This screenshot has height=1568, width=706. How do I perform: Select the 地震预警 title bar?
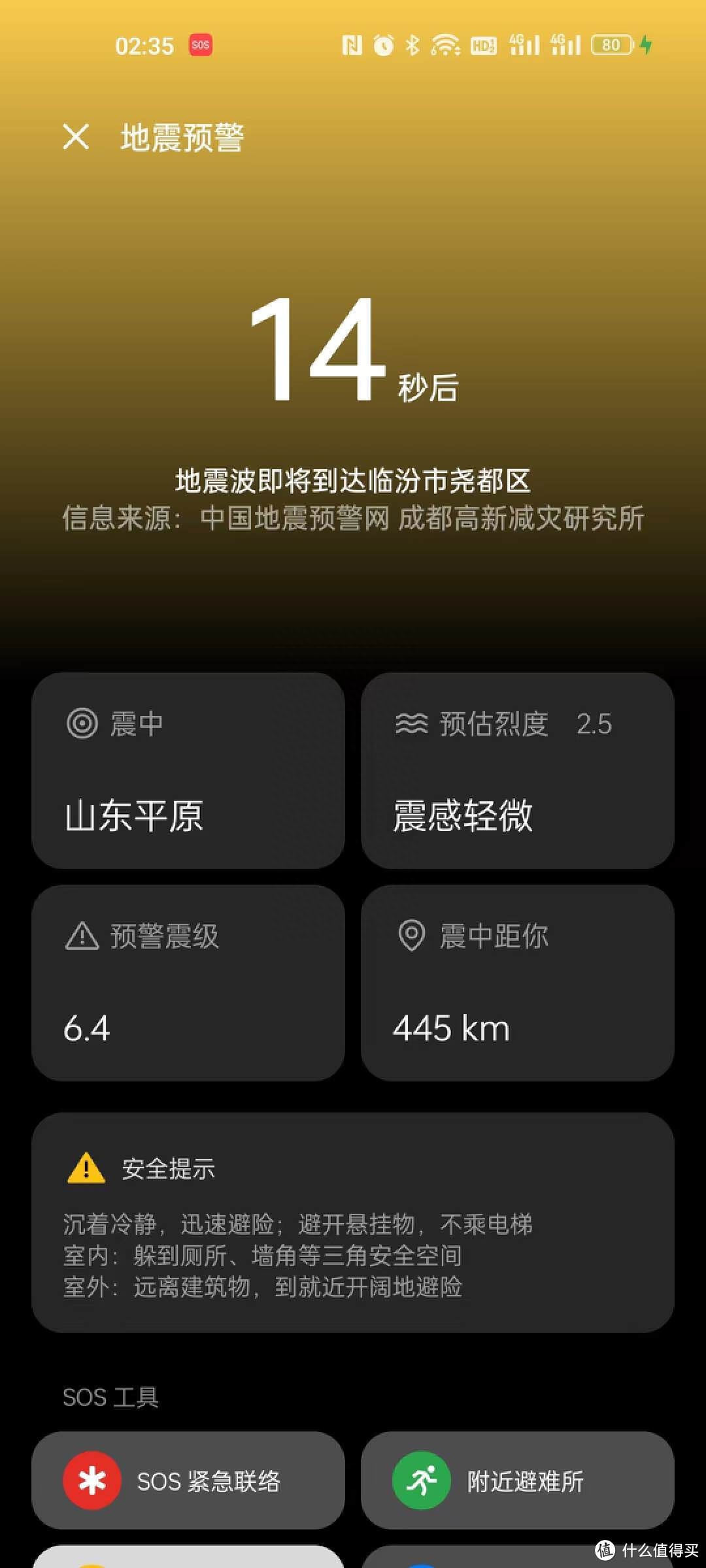point(181,137)
